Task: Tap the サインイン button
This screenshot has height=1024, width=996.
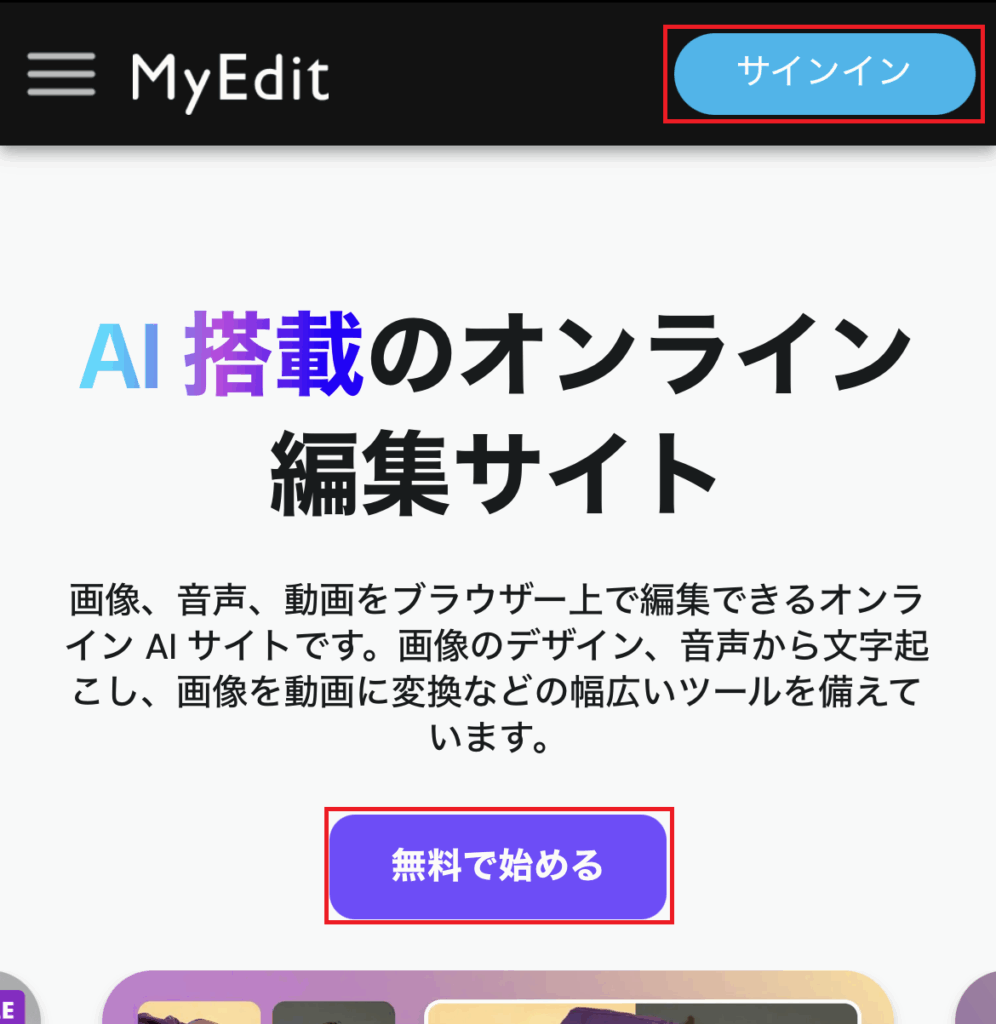Action: tap(824, 73)
